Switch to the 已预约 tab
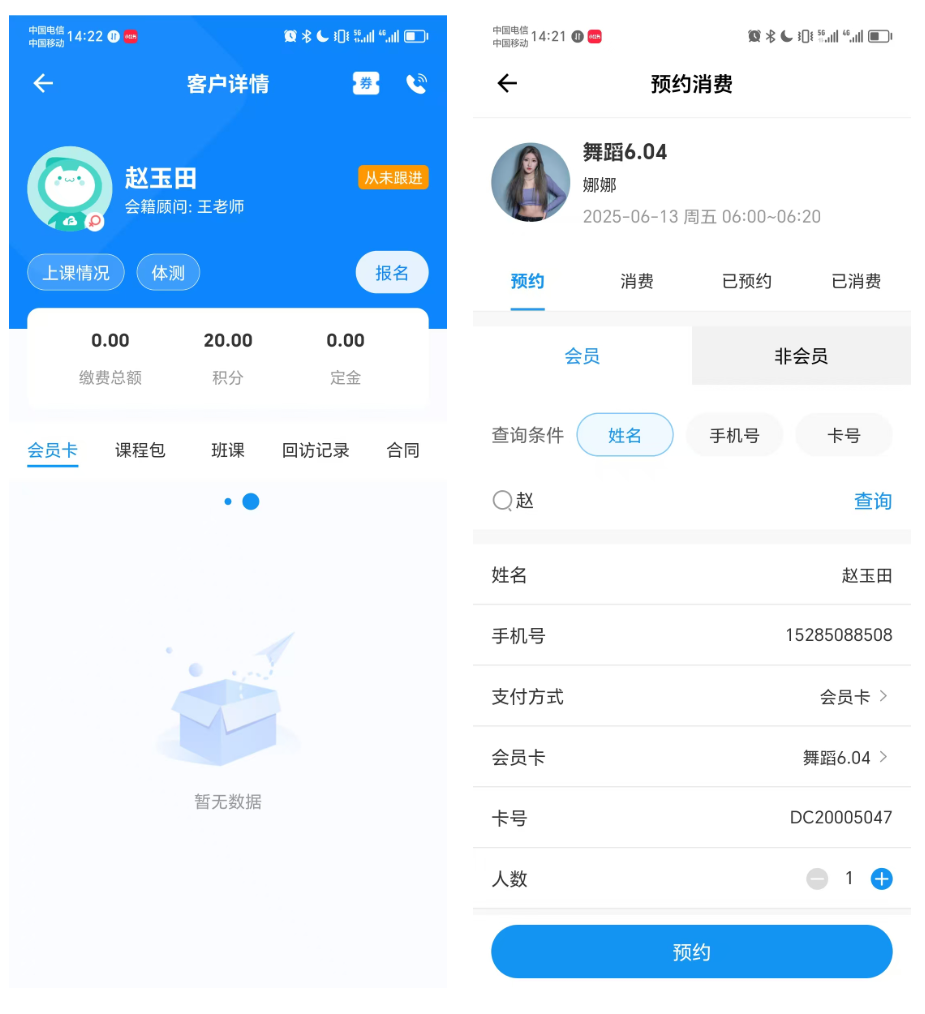Viewport: 925px width, 1014px height. pyautogui.click(x=746, y=282)
